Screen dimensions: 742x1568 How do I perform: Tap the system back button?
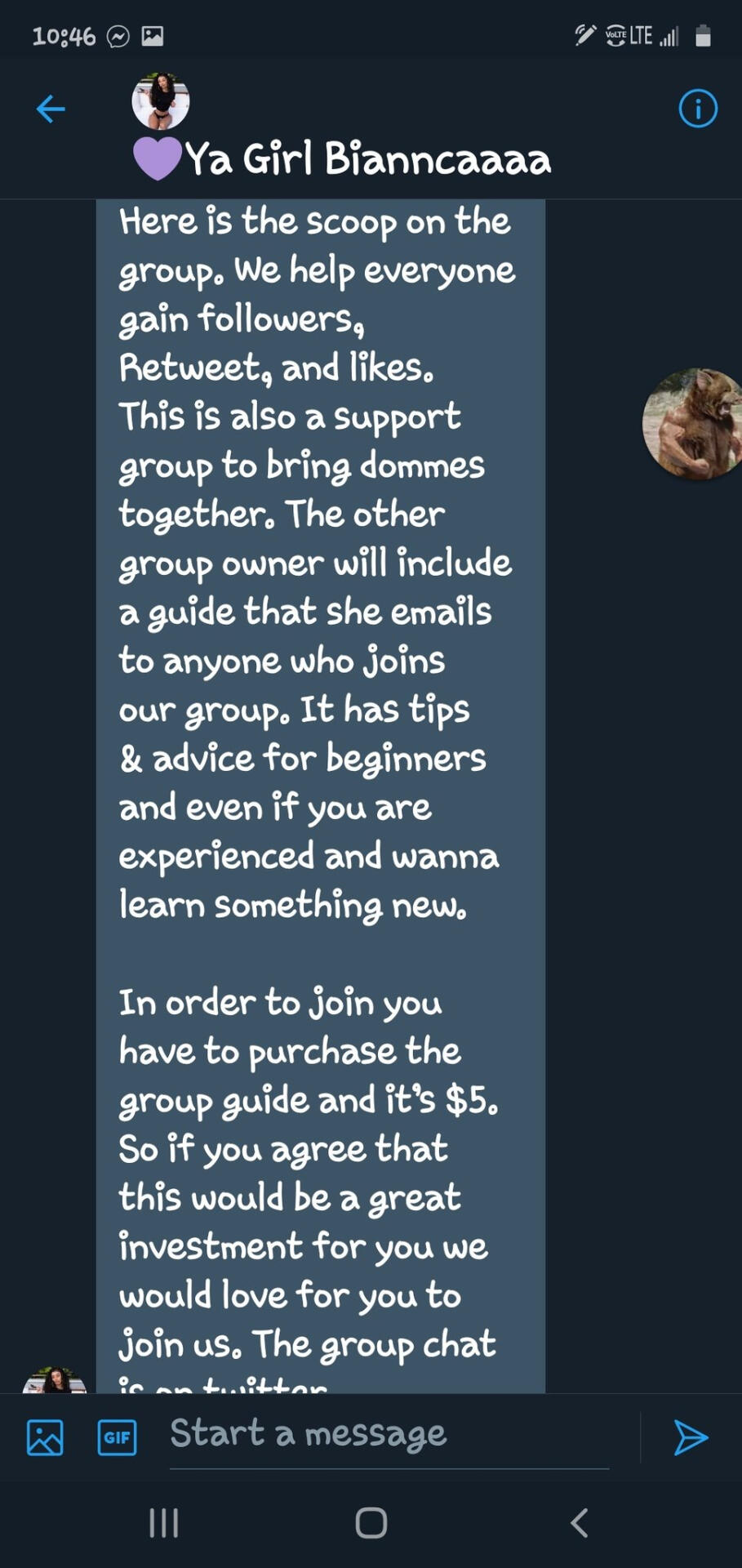pos(579,1522)
